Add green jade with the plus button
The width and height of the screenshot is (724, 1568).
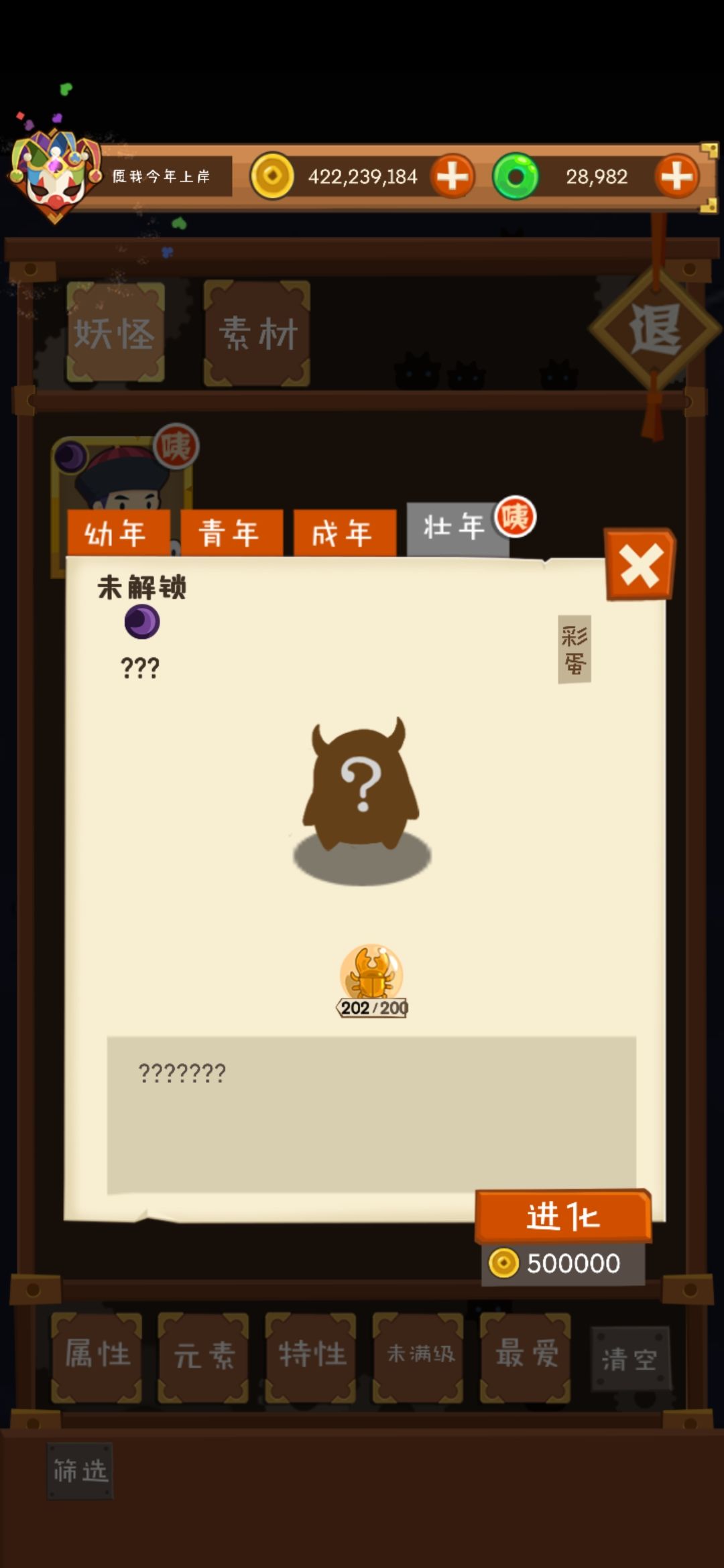pos(677,177)
